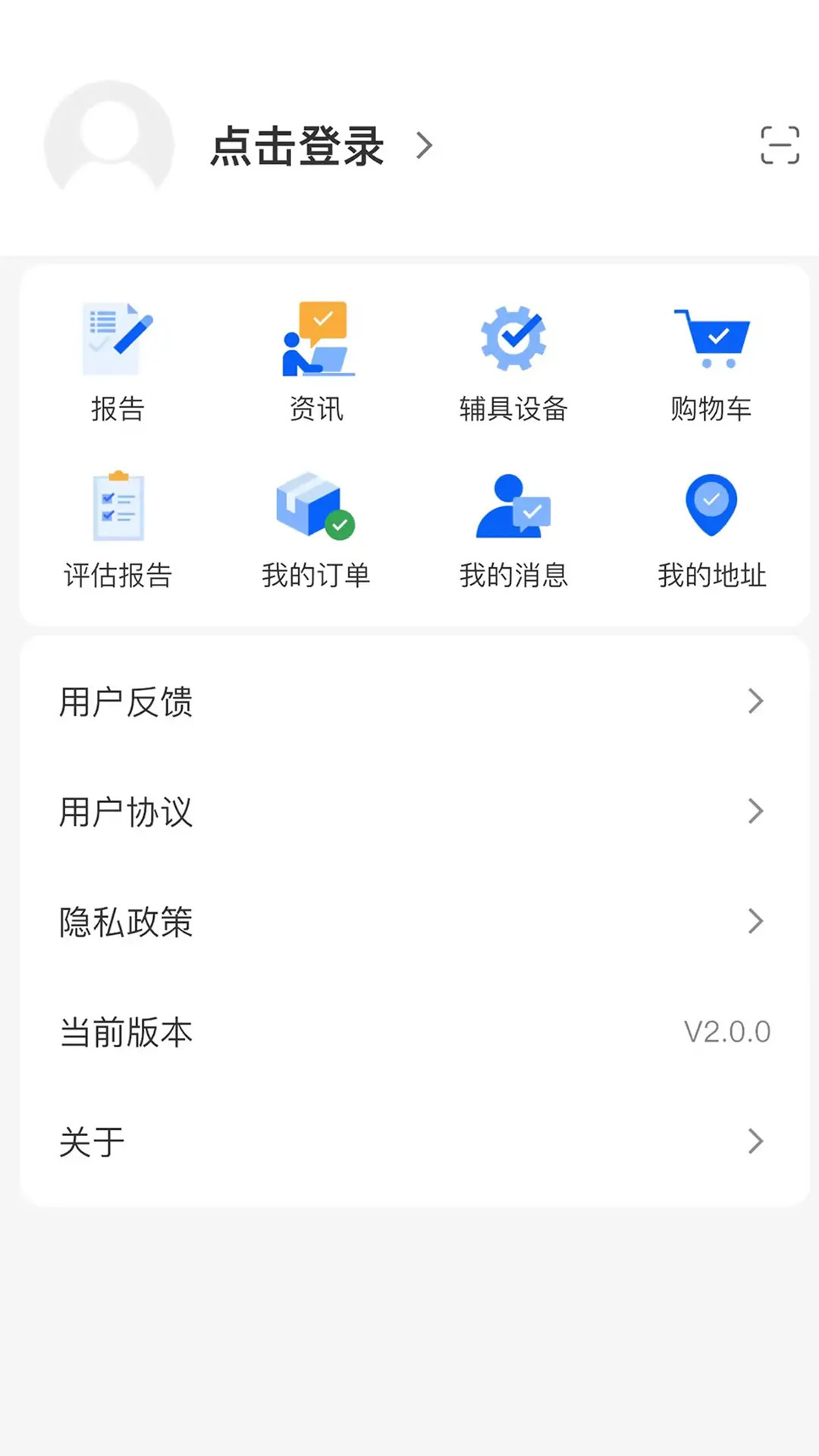Screen dimensions: 819x1456
Task: Tap the scan icon in top right corner
Action: (x=780, y=144)
